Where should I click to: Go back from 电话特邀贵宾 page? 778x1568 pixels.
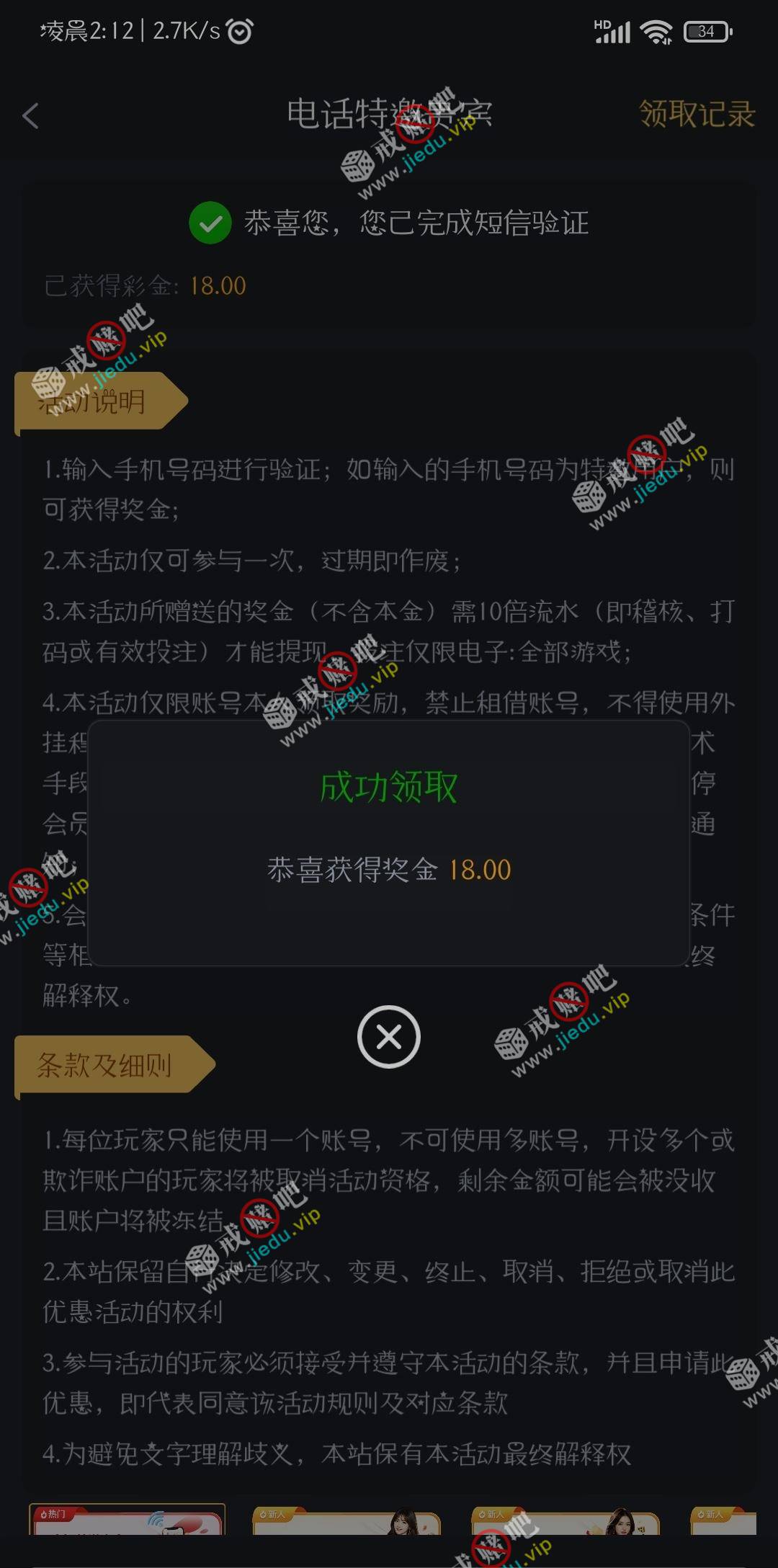[31, 115]
